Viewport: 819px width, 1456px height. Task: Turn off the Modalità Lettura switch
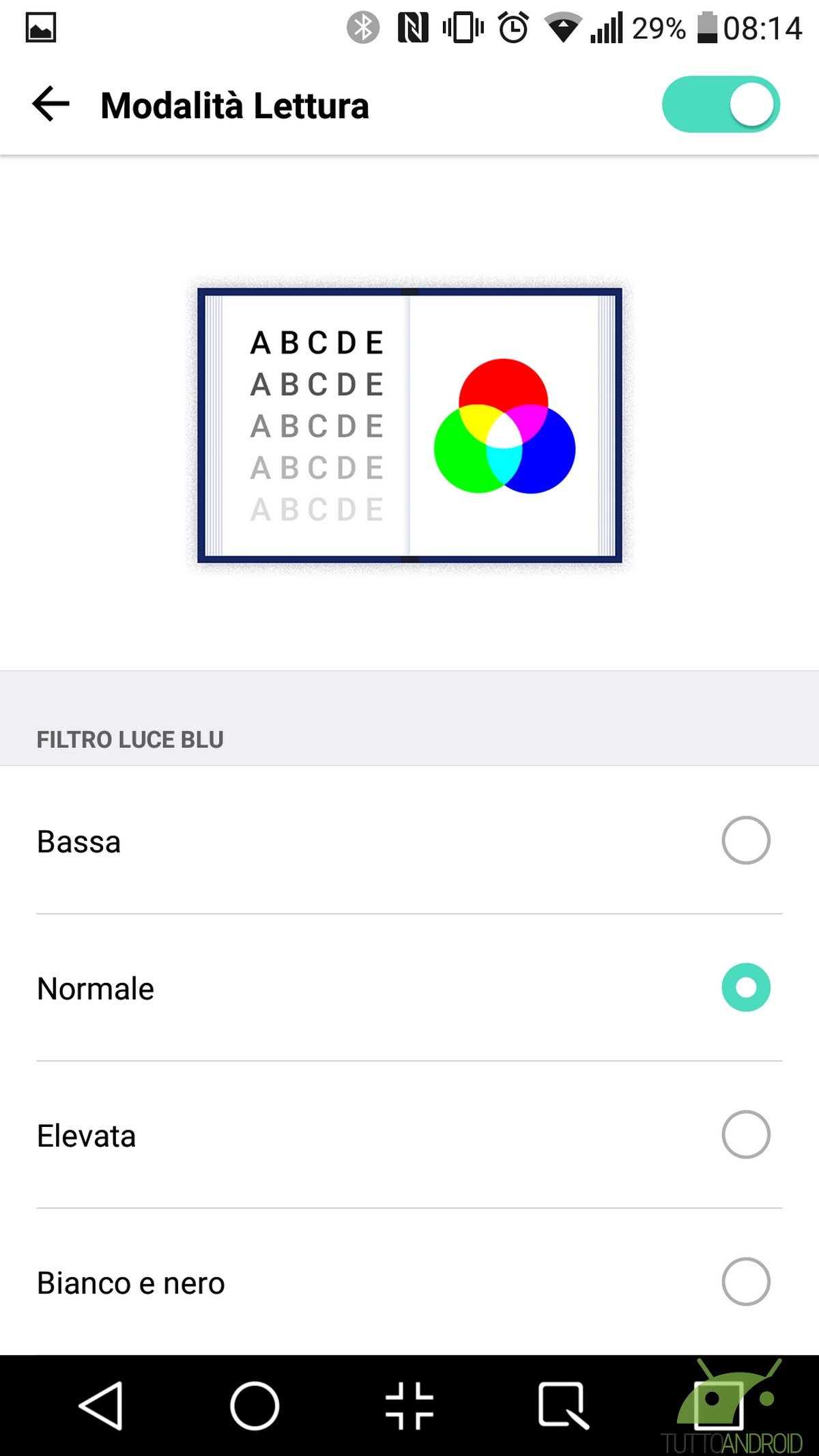721,104
